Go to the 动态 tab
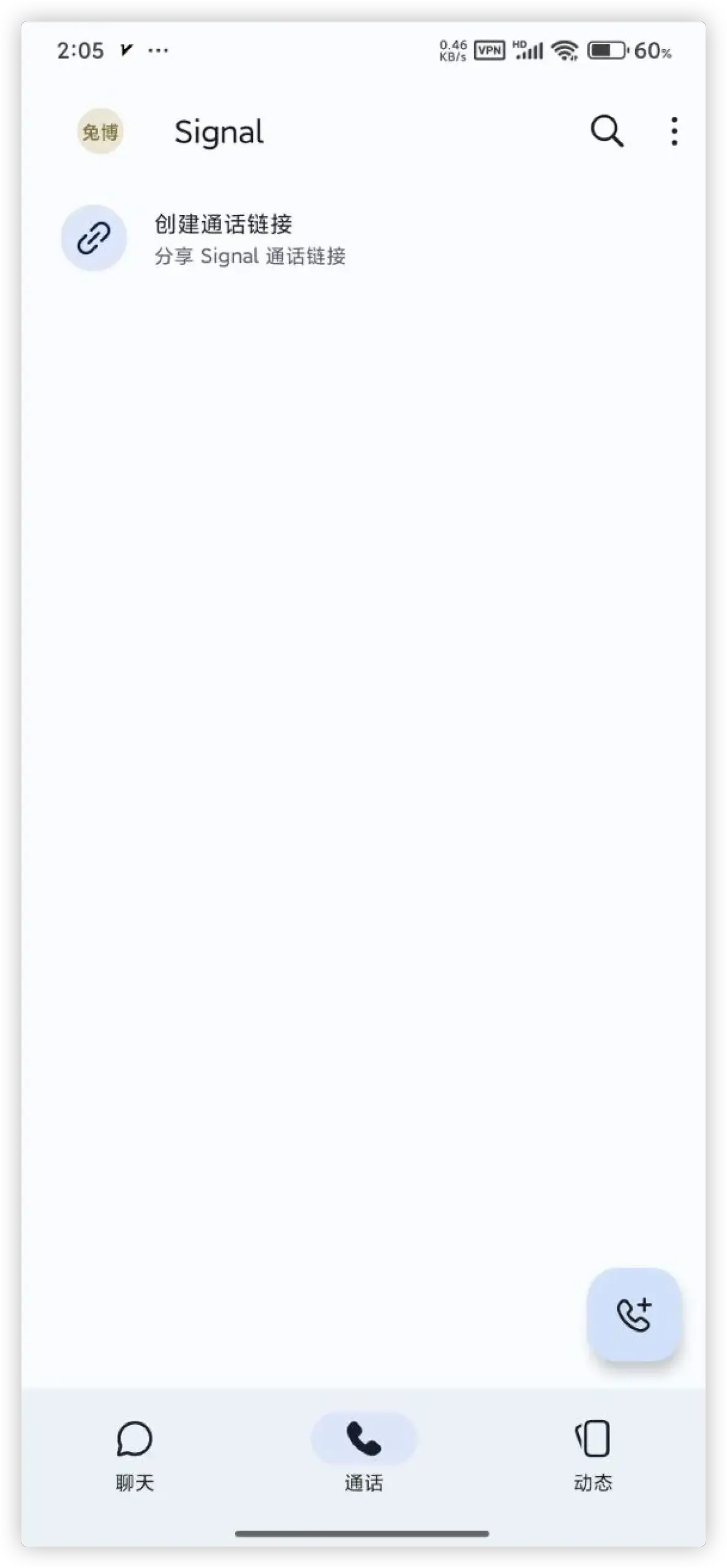 (592, 1455)
